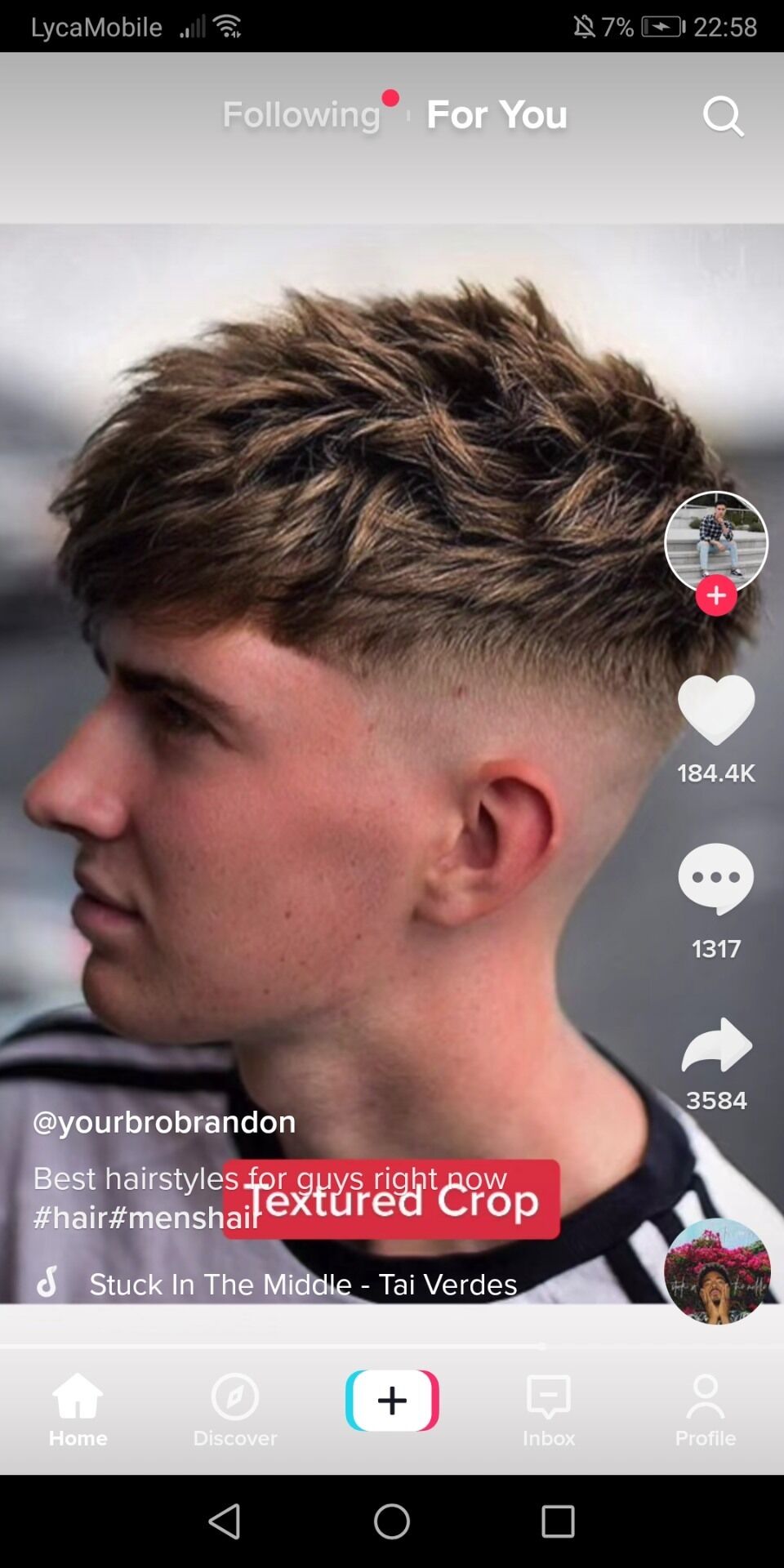Screen dimensions: 784x1568
Task: Open the Inbox tab
Action: pos(549,1410)
